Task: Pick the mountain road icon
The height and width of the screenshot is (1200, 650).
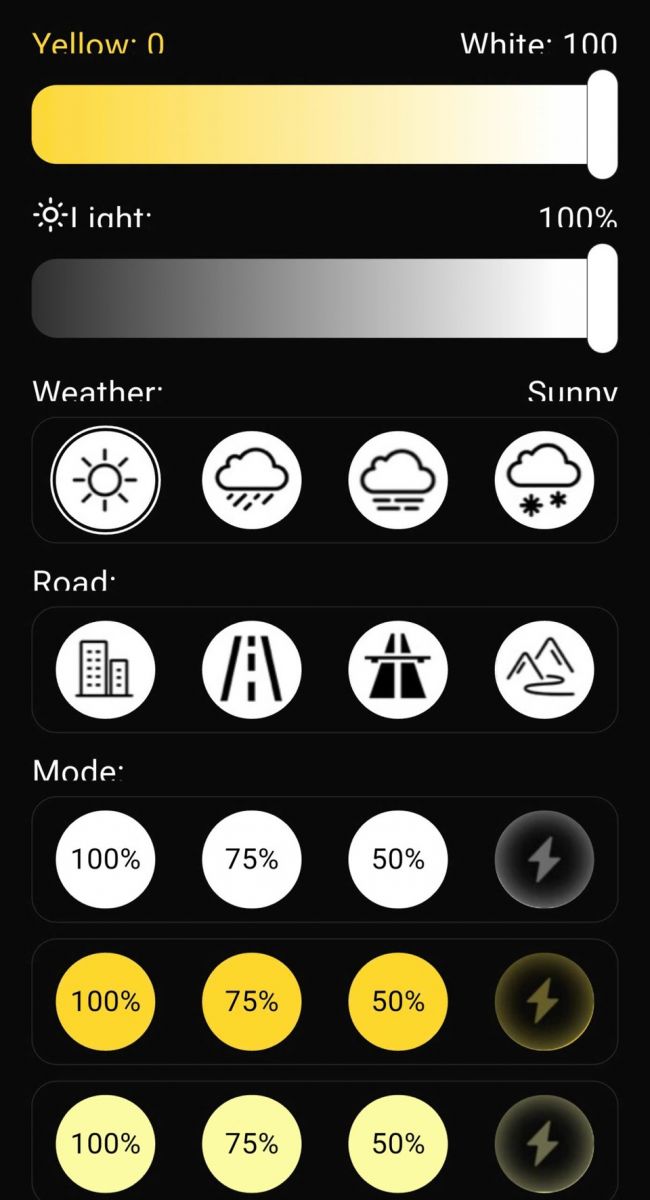Action: (544, 669)
